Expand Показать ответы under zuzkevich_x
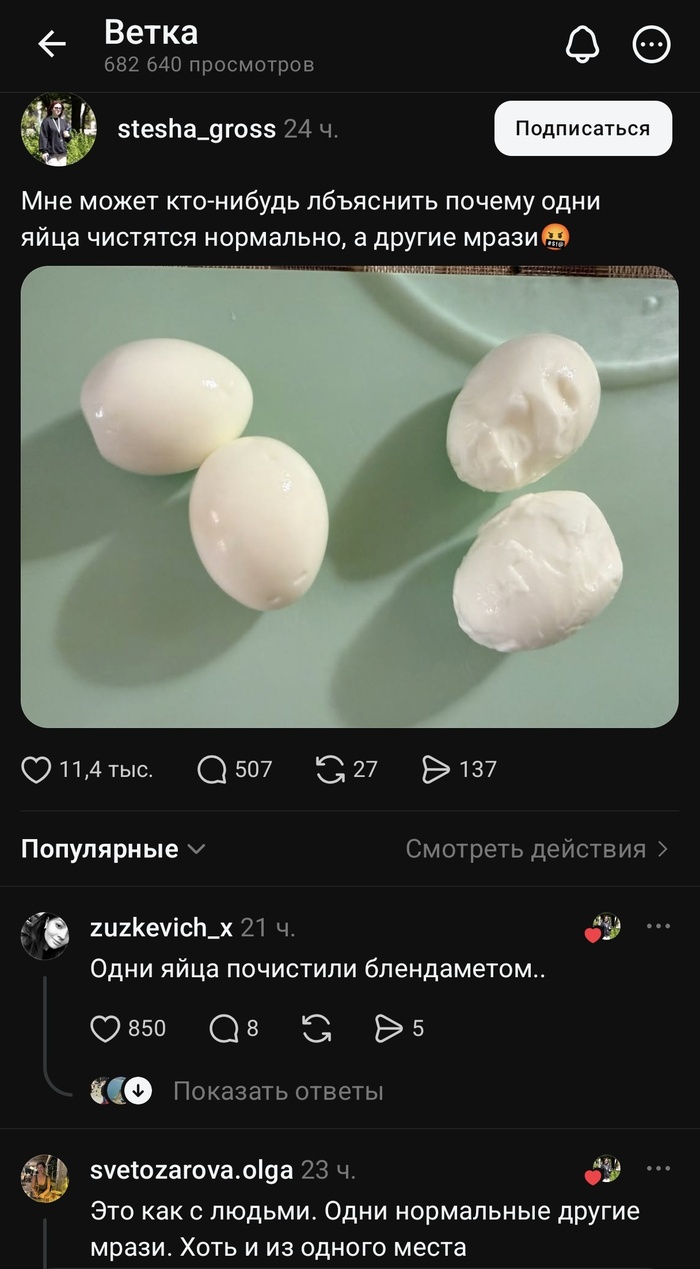 point(278,1091)
